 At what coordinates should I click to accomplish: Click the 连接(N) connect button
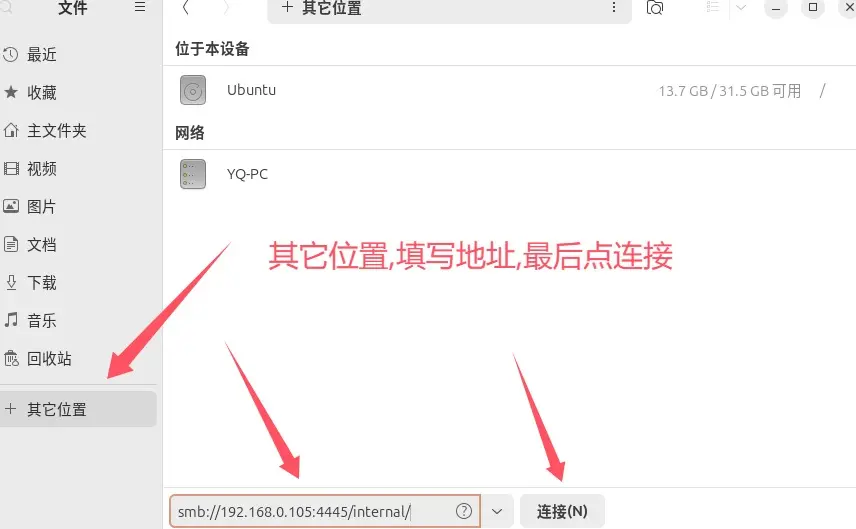[562, 511]
